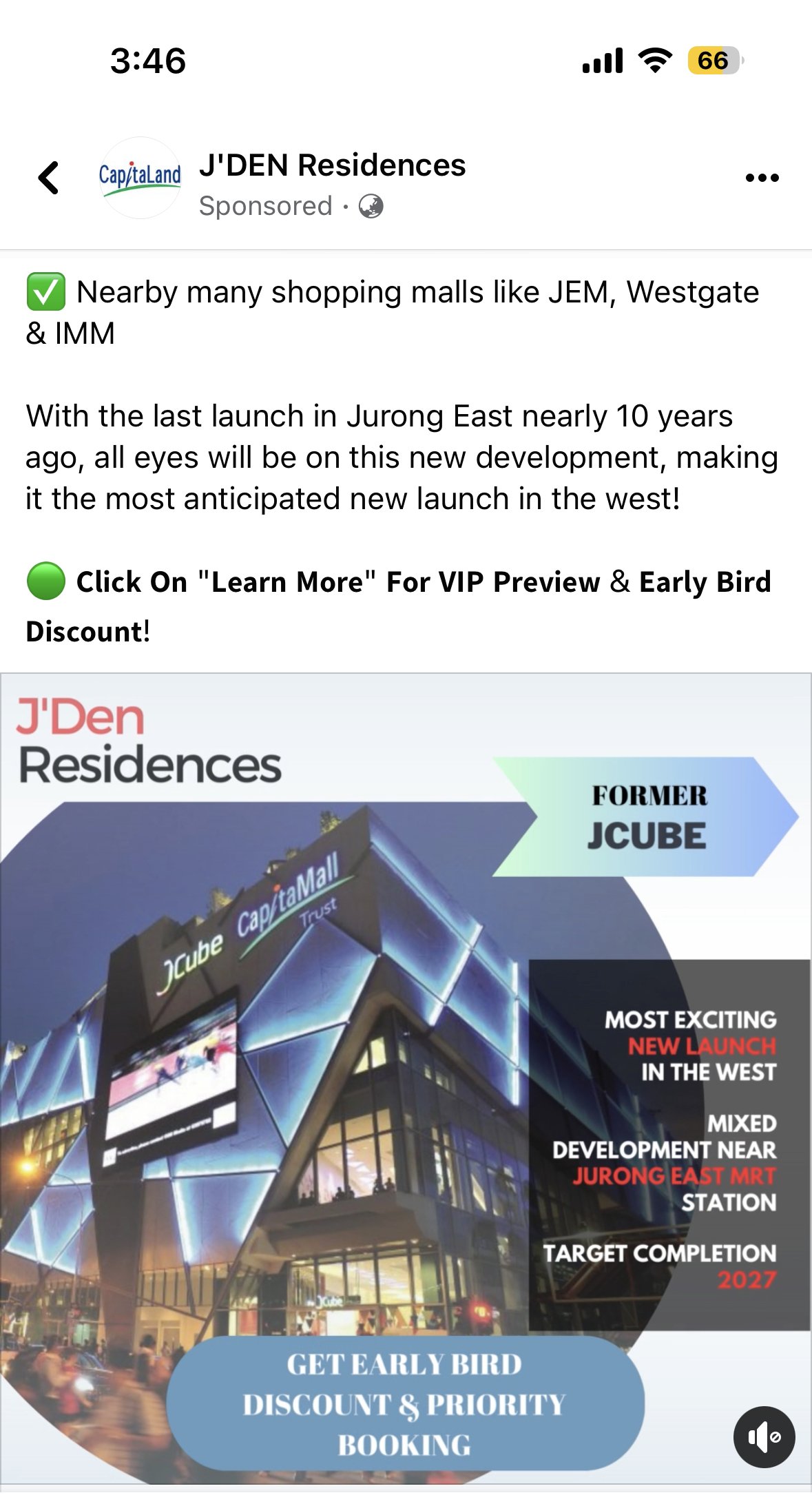Viewport: 812px width, 1504px height.
Task: Open the three-dot options menu
Action: pyautogui.click(x=762, y=178)
